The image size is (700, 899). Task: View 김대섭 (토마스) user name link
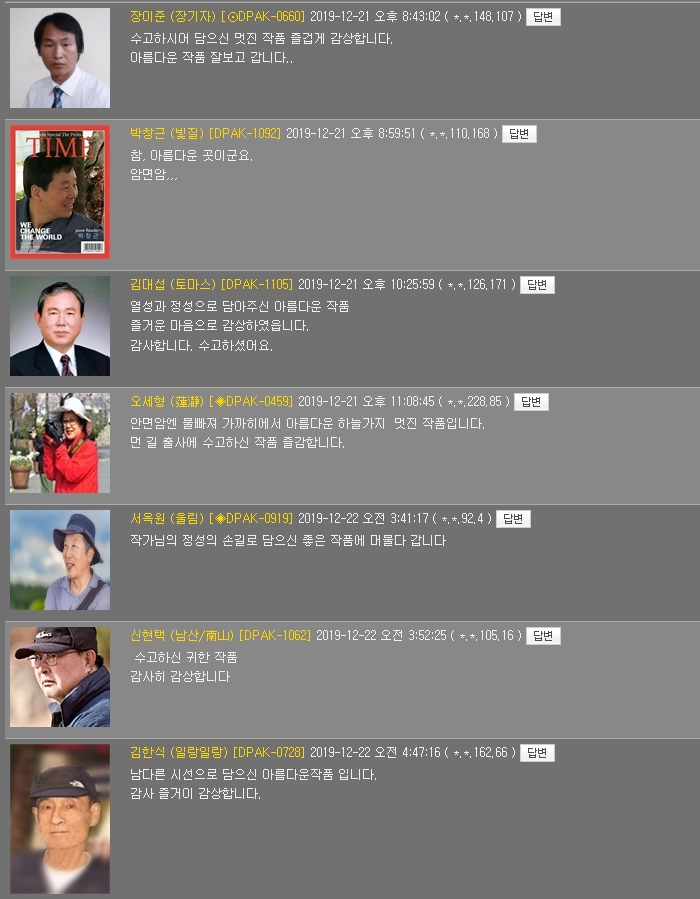point(173,285)
